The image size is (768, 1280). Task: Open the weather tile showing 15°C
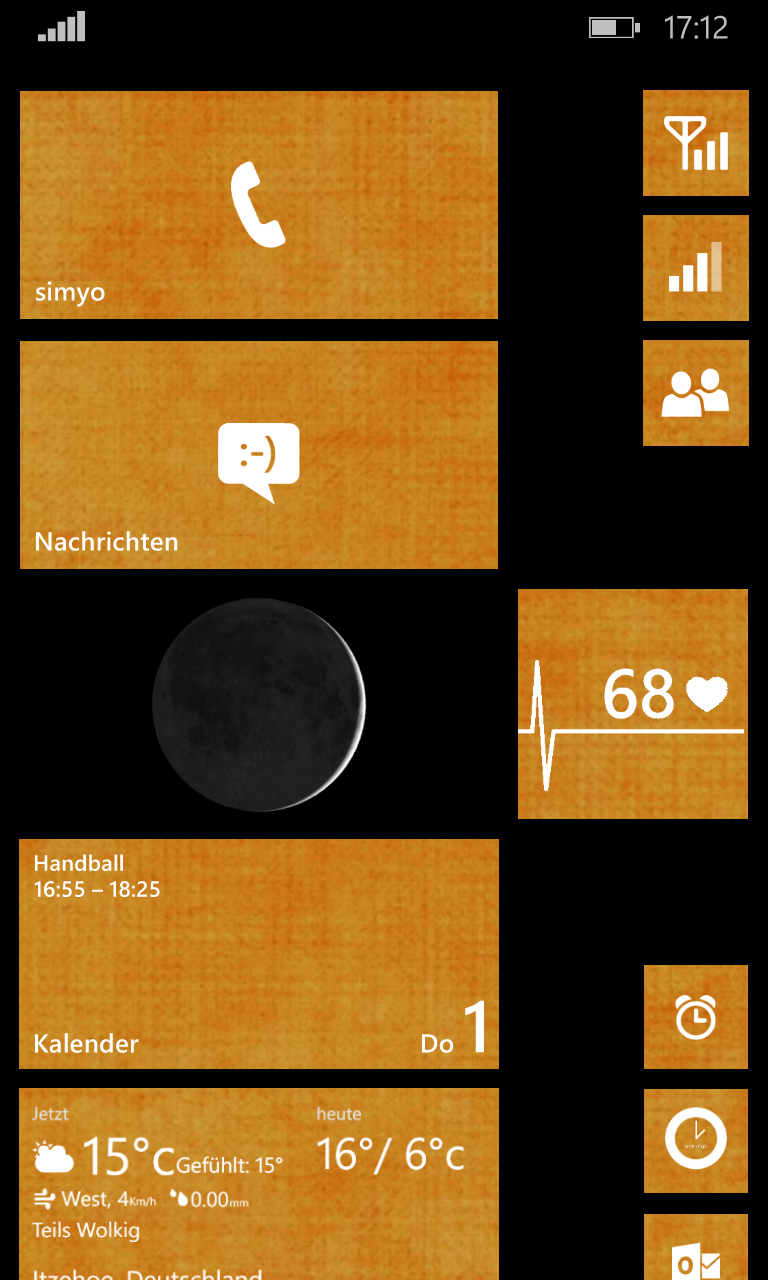pyautogui.click(x=259, y=1184)
